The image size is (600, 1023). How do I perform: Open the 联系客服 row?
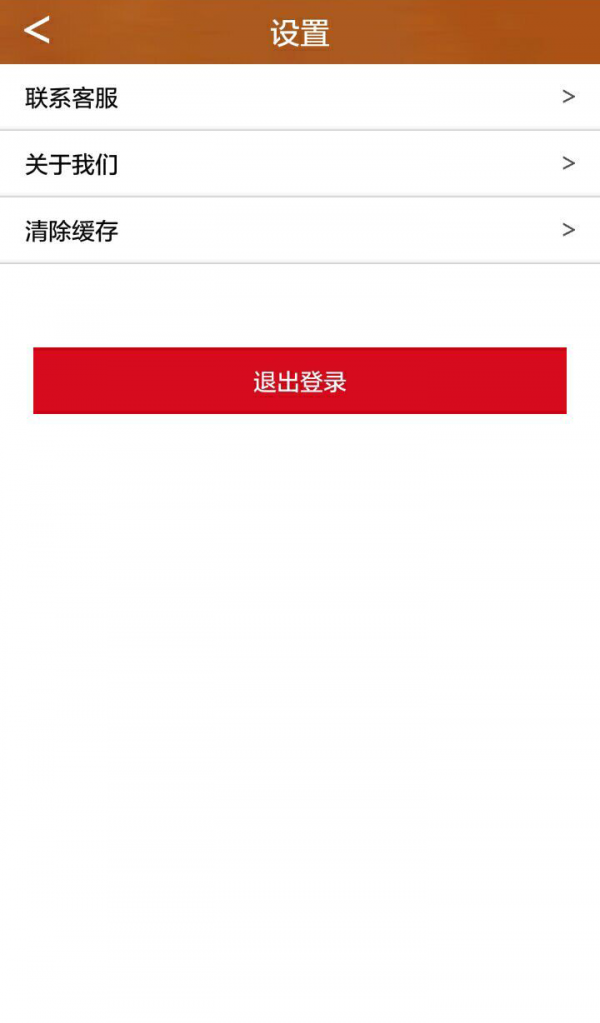click(300, 97)
